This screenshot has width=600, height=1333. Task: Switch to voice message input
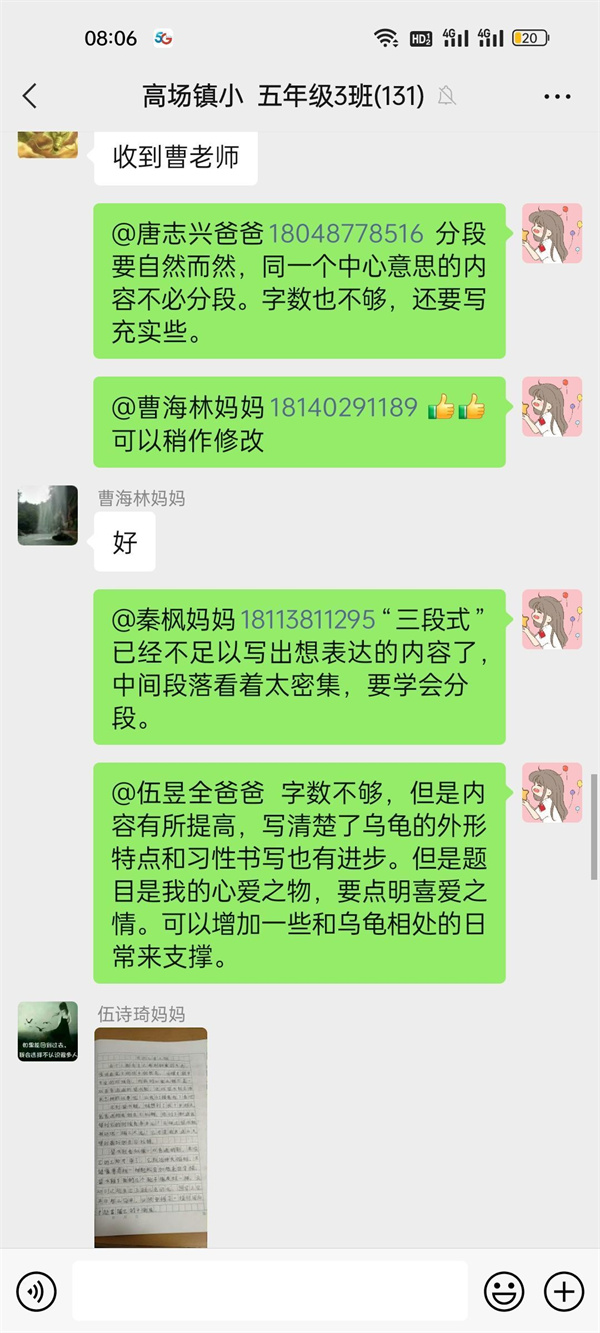(x=37, y=1292)
